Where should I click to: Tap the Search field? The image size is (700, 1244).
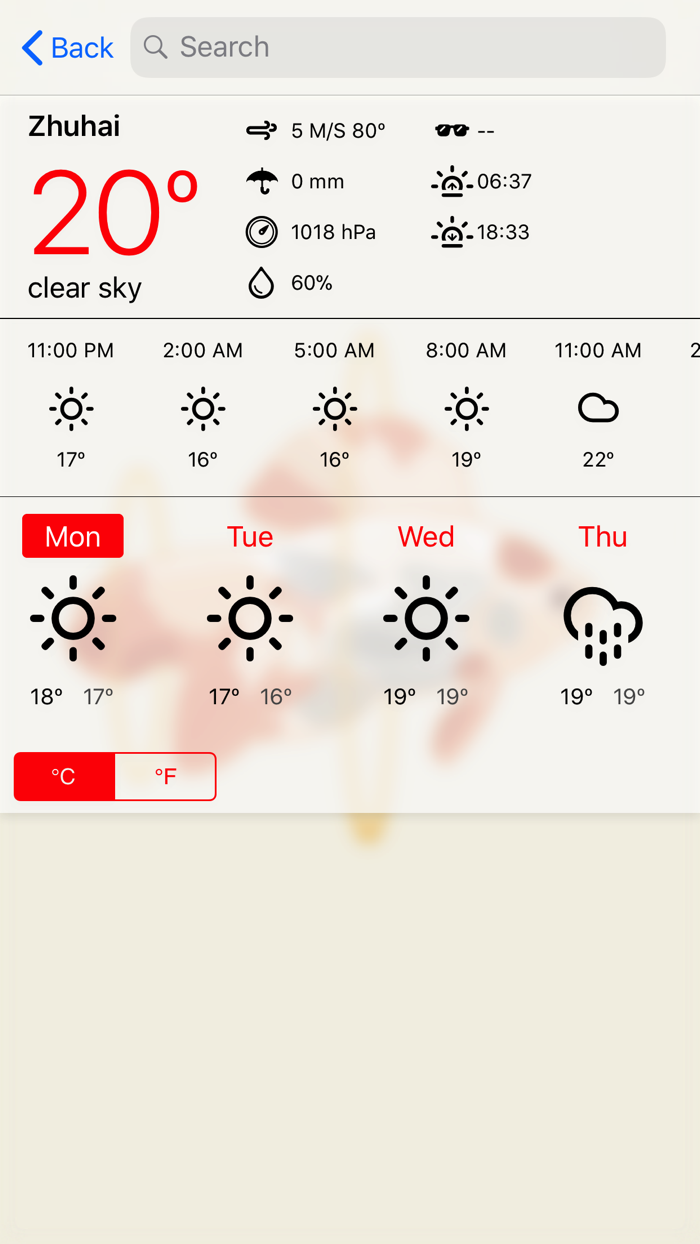coord(398,47)
